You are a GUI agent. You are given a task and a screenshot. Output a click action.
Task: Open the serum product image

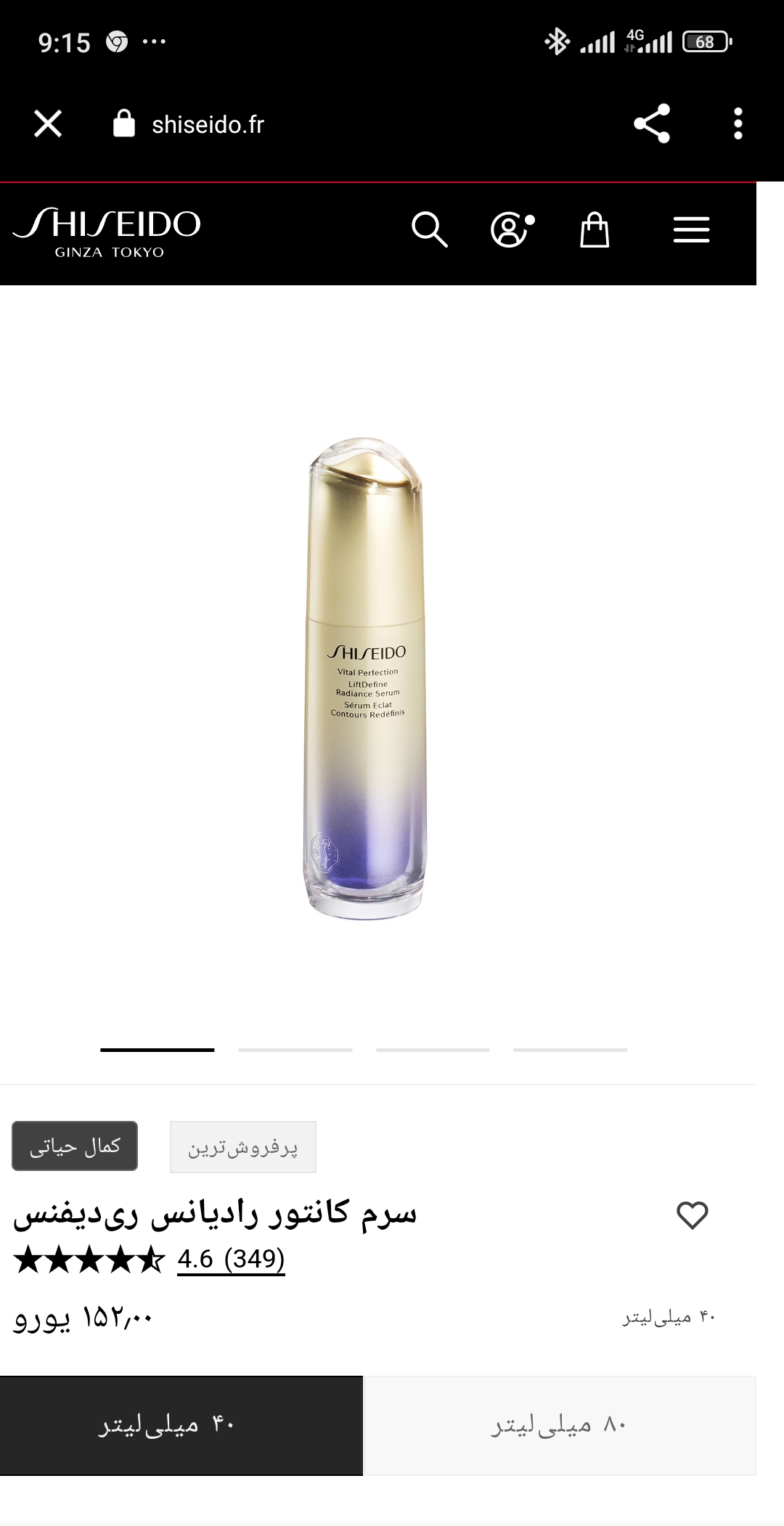(x=365, y=679)
